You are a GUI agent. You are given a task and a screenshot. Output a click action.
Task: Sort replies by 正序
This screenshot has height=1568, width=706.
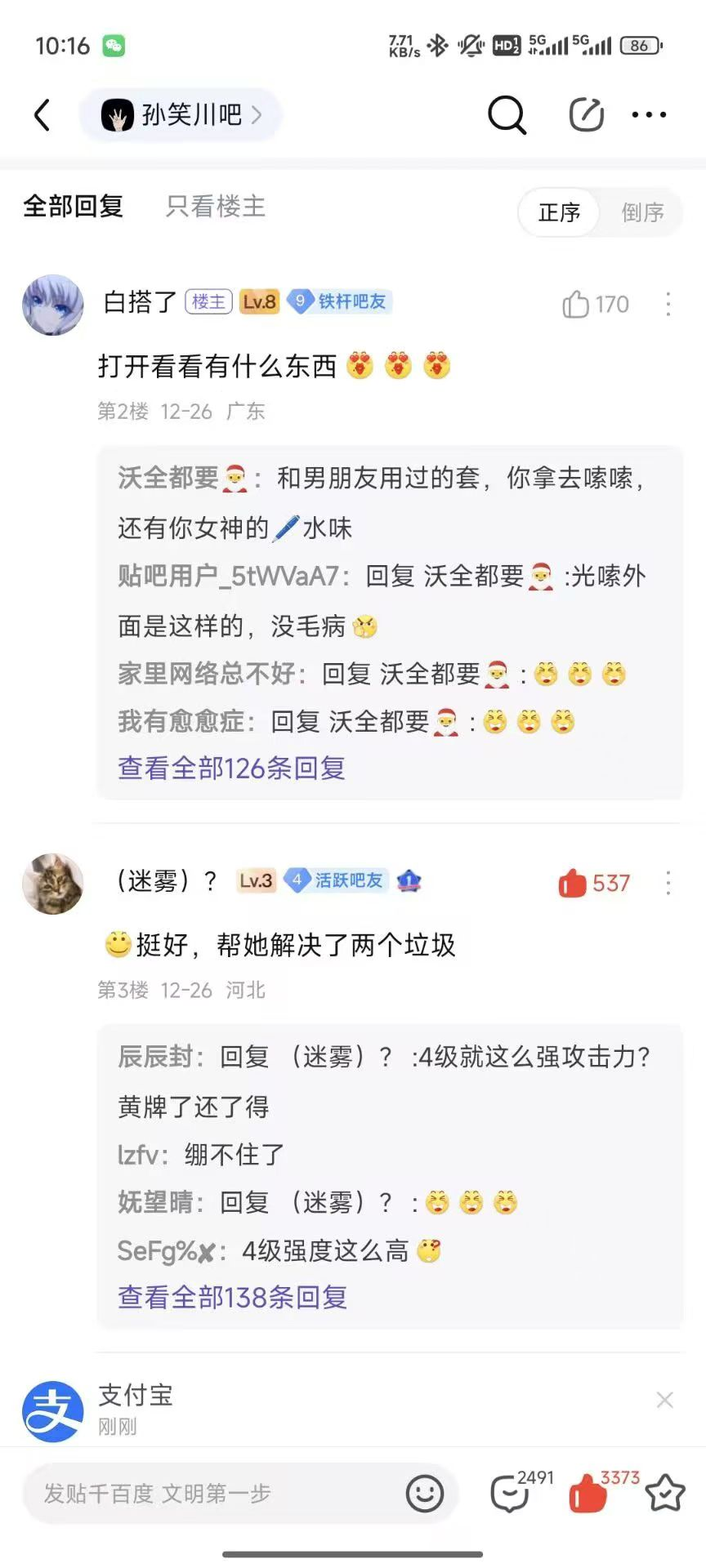tap(560, 212)
